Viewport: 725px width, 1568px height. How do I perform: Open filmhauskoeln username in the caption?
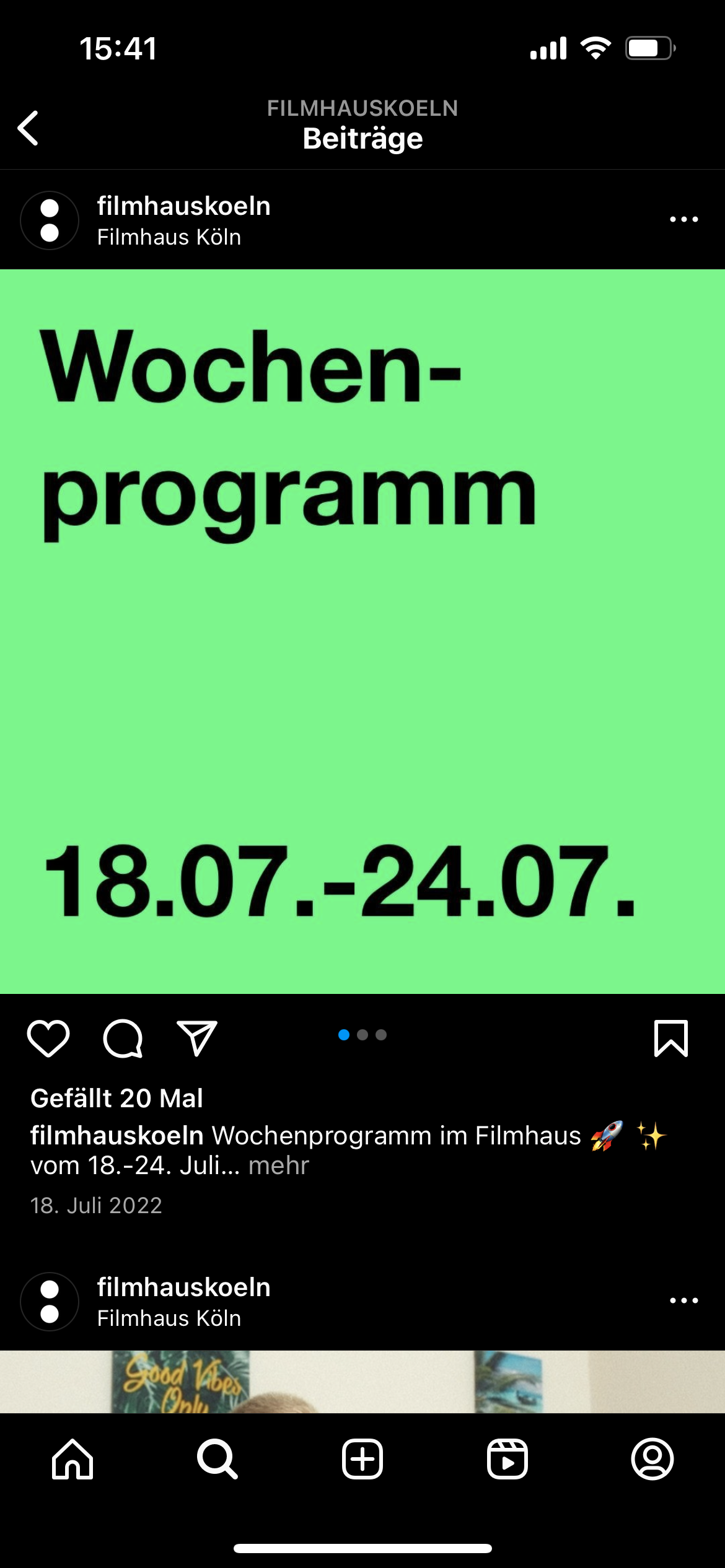click(116, 1136)
